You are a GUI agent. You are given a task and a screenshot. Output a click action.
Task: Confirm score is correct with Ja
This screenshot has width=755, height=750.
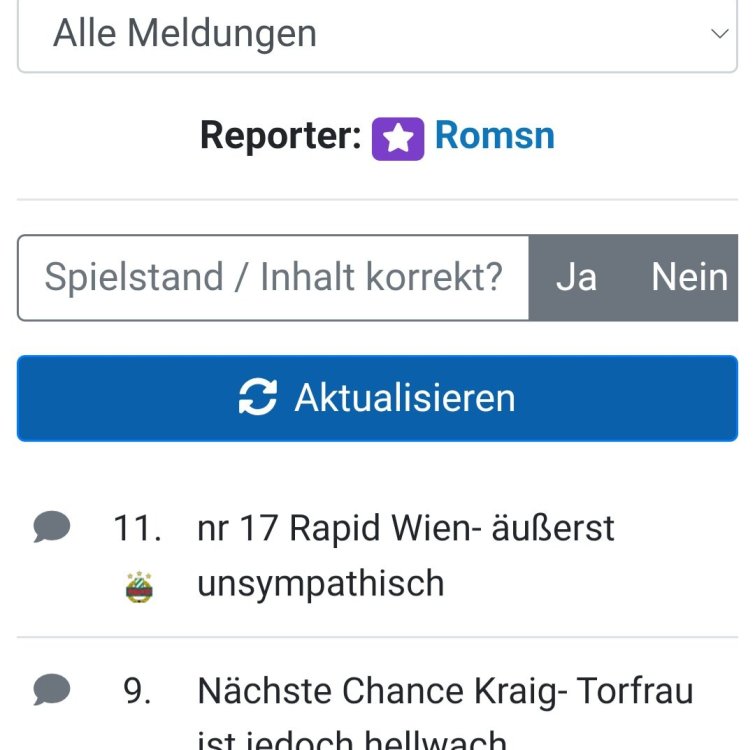point(576,278)
